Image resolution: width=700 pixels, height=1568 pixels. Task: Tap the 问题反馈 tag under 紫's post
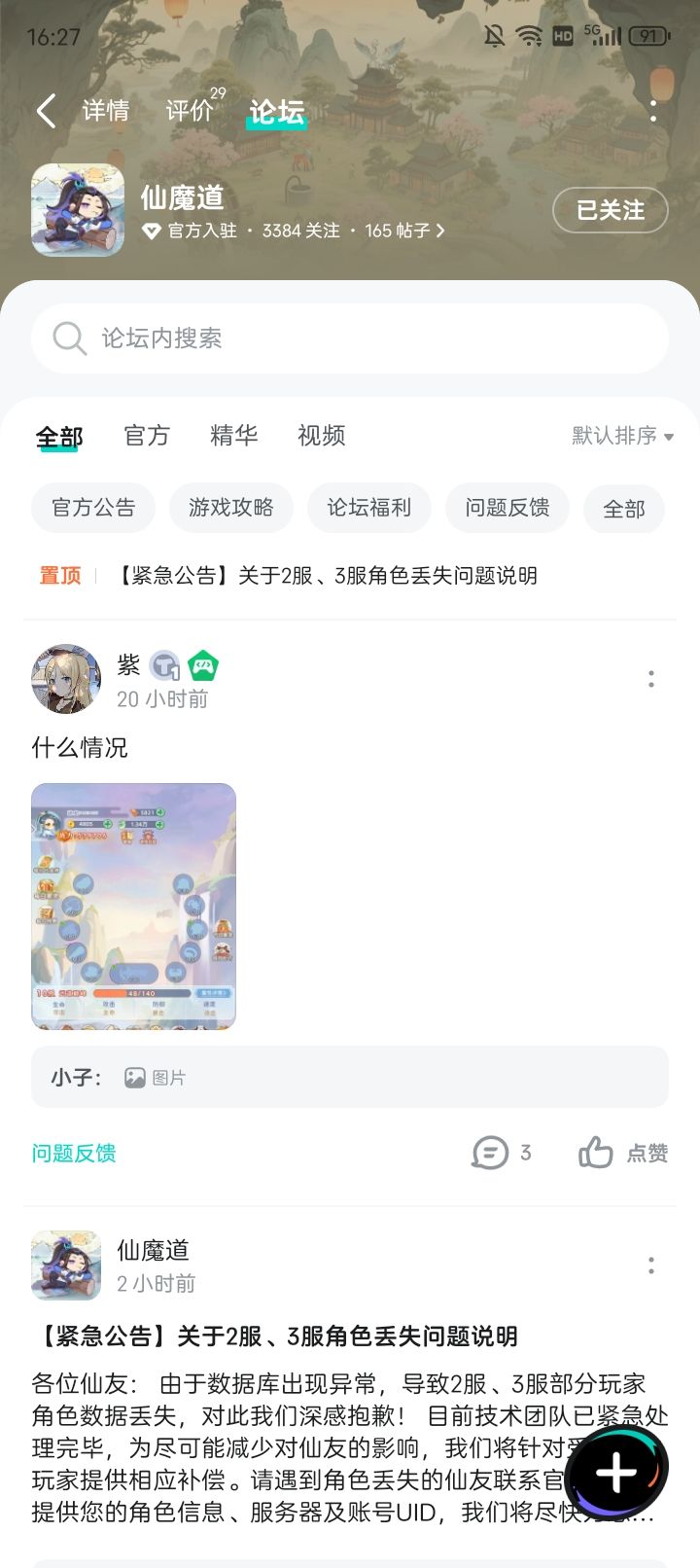coord(74,1153)
